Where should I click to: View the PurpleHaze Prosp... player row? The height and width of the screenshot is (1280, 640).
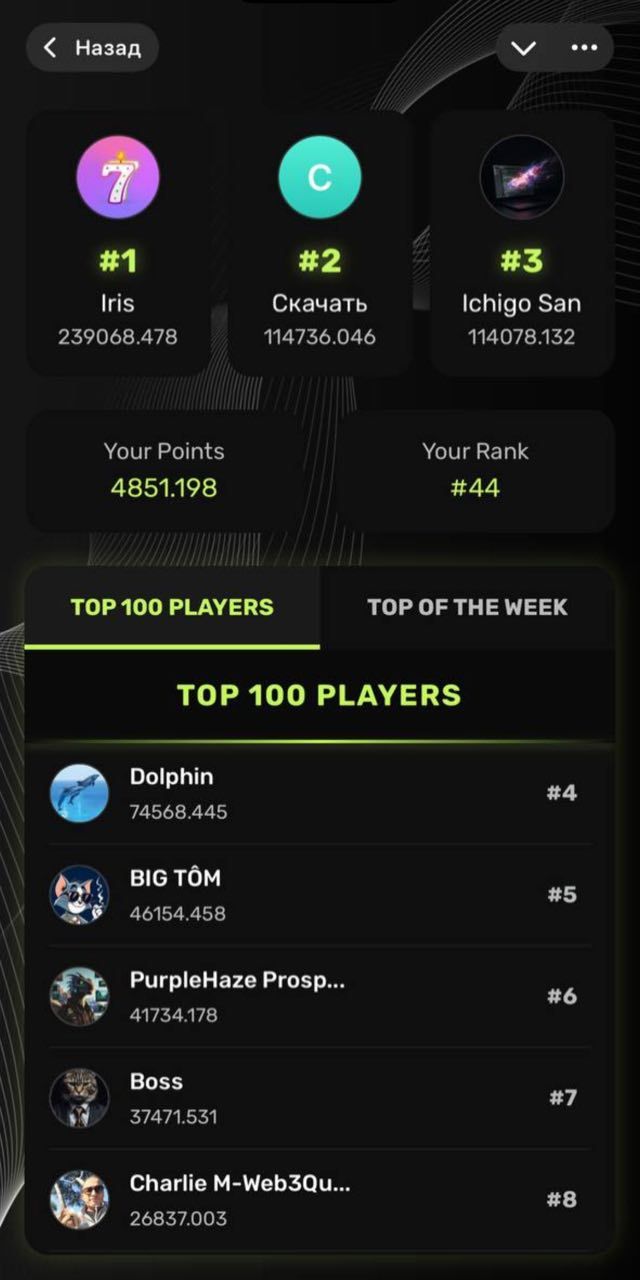point(320,997)
